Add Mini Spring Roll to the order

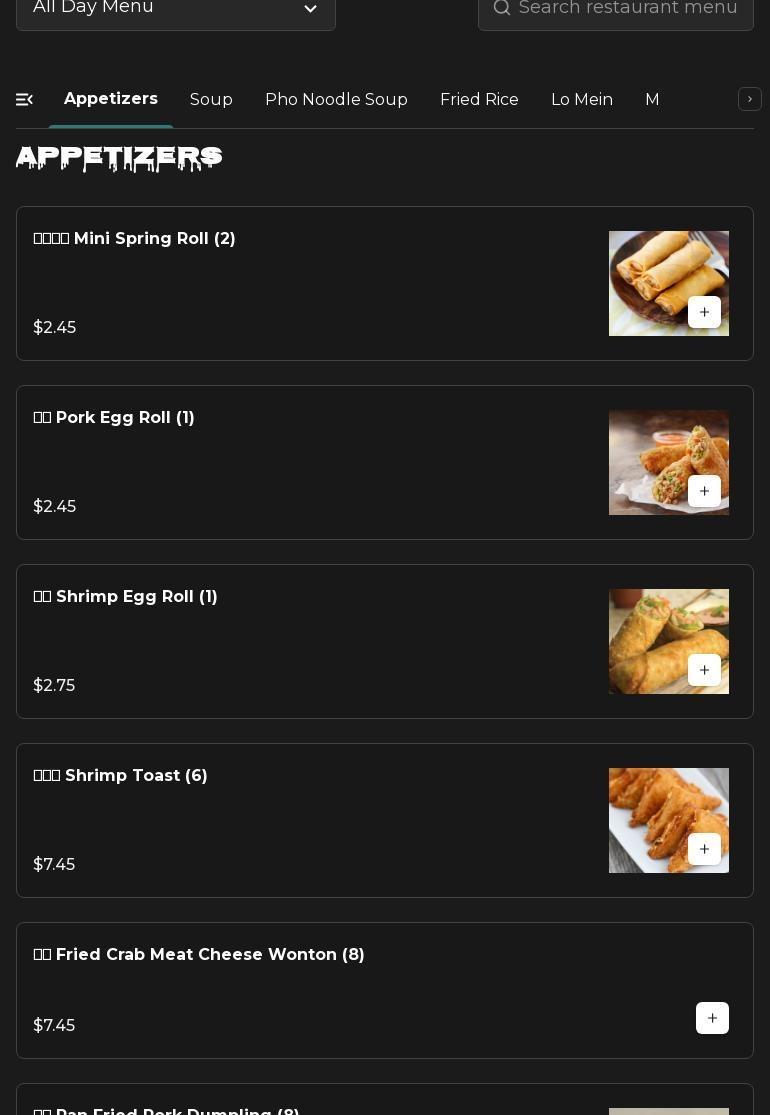[x=704, y=312]
